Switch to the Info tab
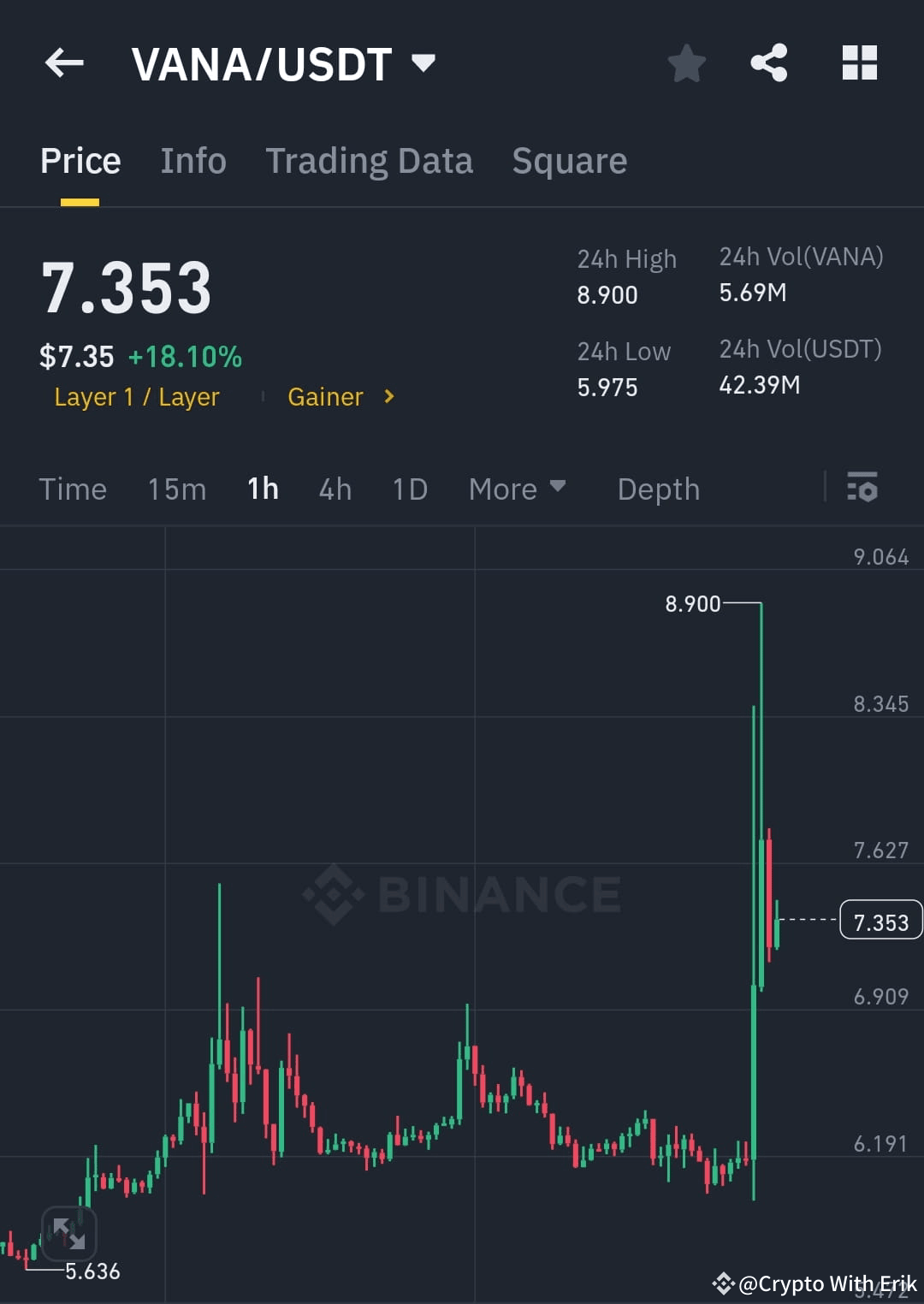Screen dimensions: 924x1304 (193, 160)
